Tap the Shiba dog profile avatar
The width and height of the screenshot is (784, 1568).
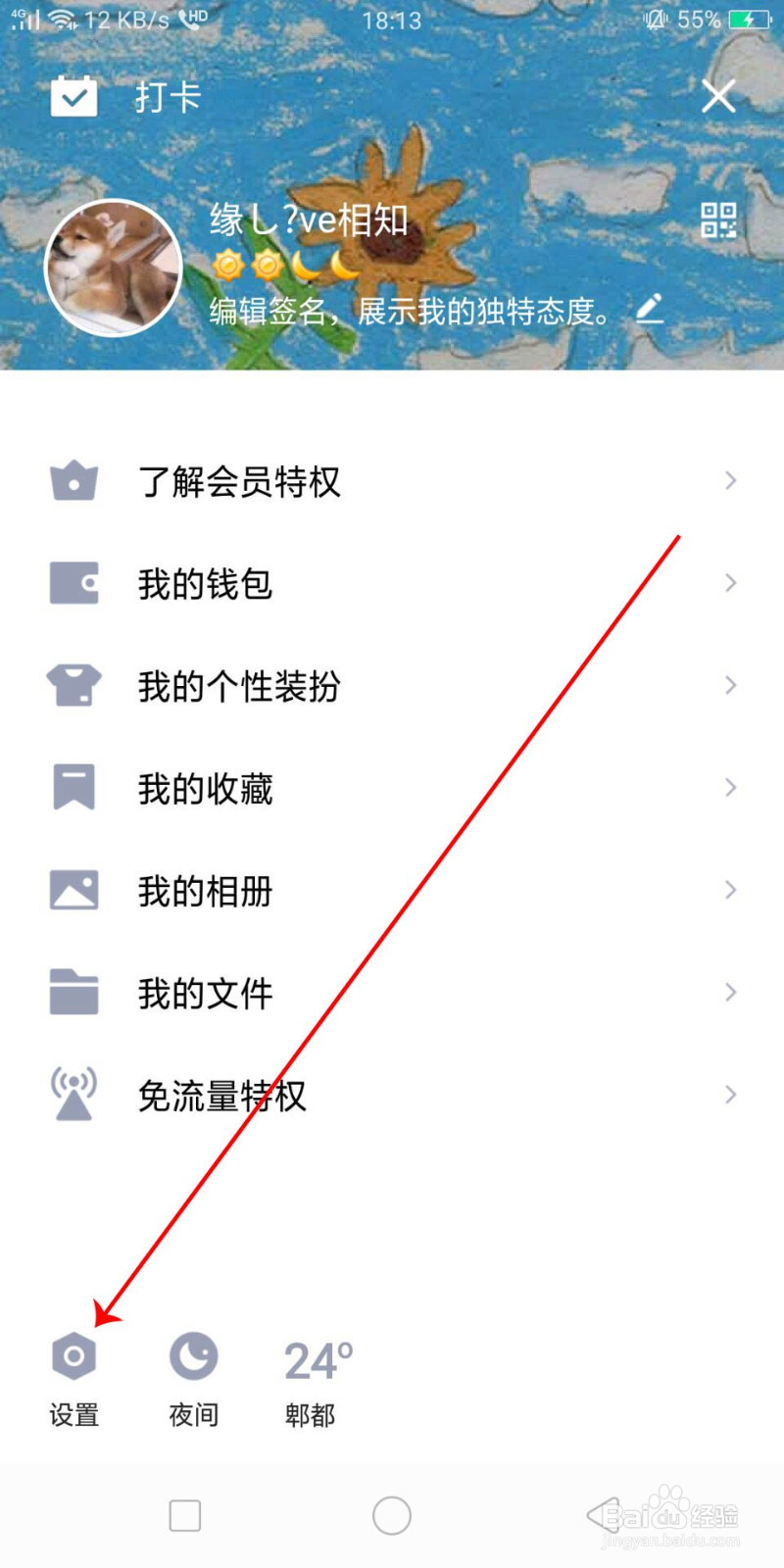coord(114,269)
